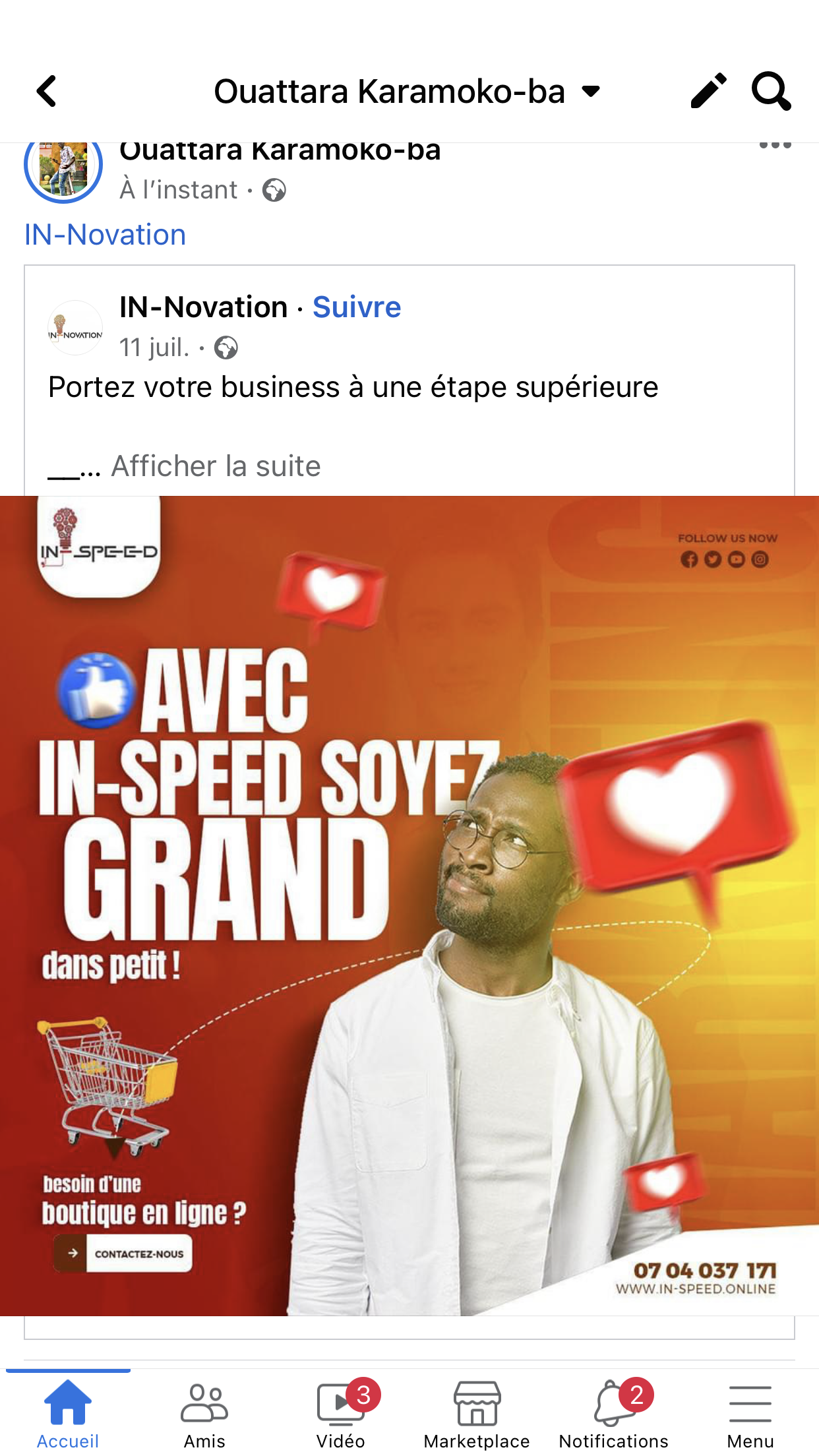
Task: Open the search magnifier
Action: (x=771, y=91)
